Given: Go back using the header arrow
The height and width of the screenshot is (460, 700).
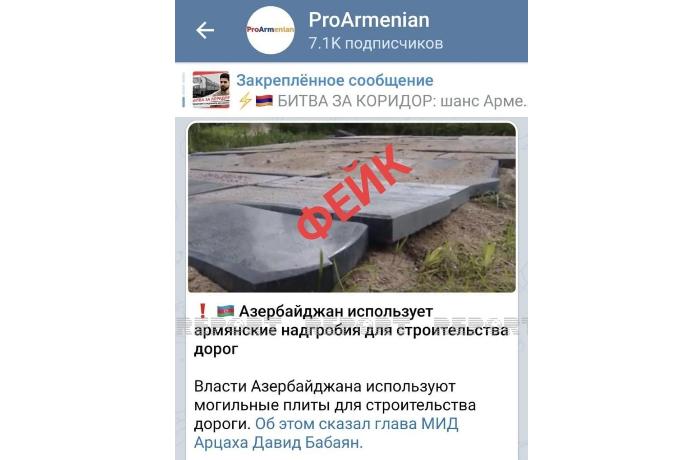Looking at the screenshot, I should [x=205, y=31].
